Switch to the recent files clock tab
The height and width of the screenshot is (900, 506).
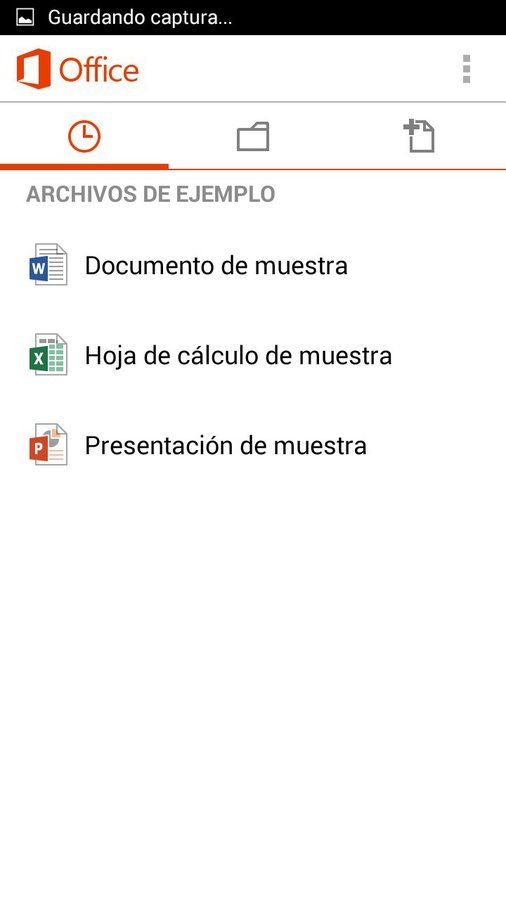point(84,137)
